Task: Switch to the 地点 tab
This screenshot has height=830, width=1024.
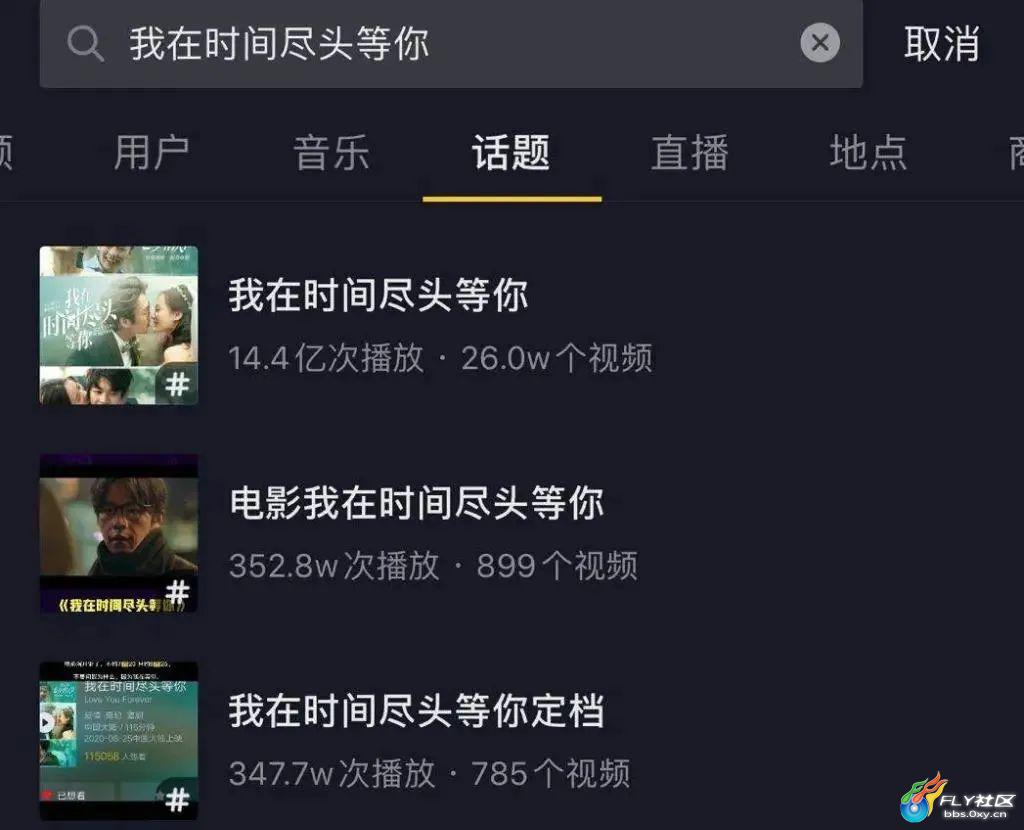Action: (868, 154)
